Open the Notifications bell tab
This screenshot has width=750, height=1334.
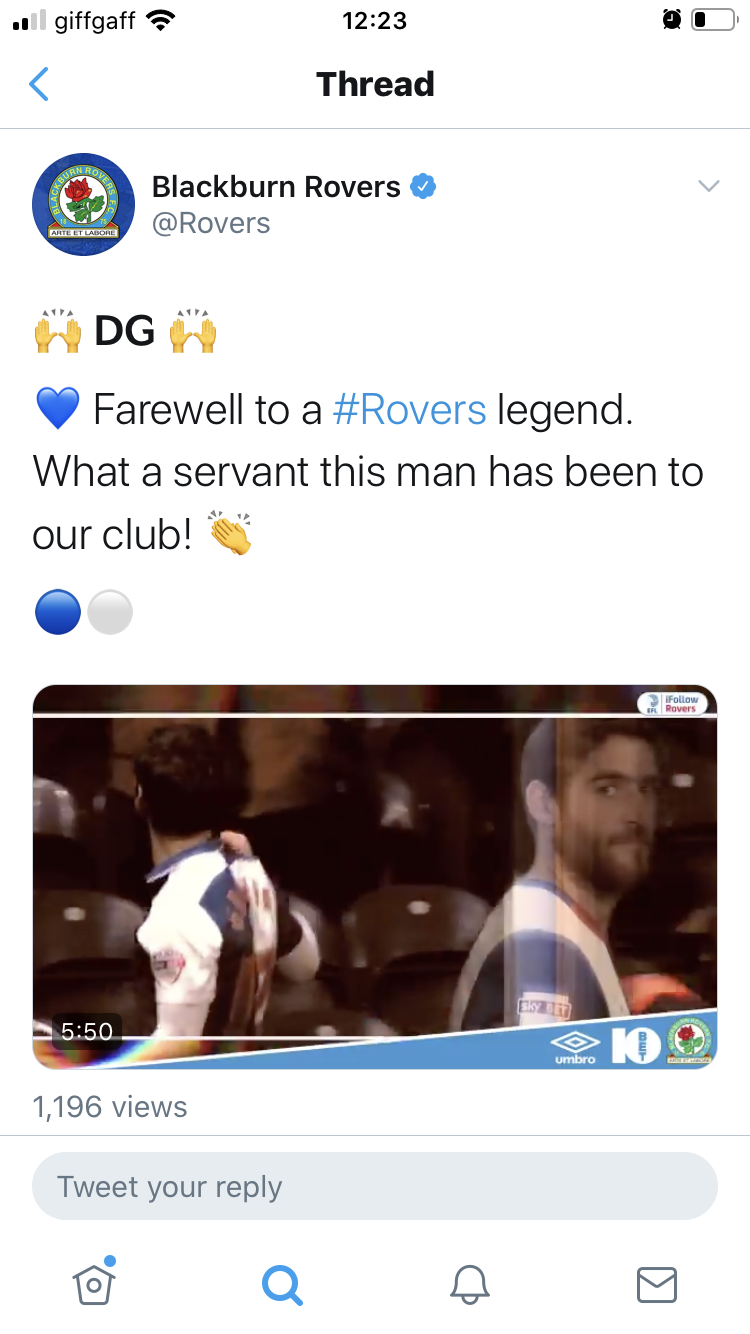(x=468, y=1284)
